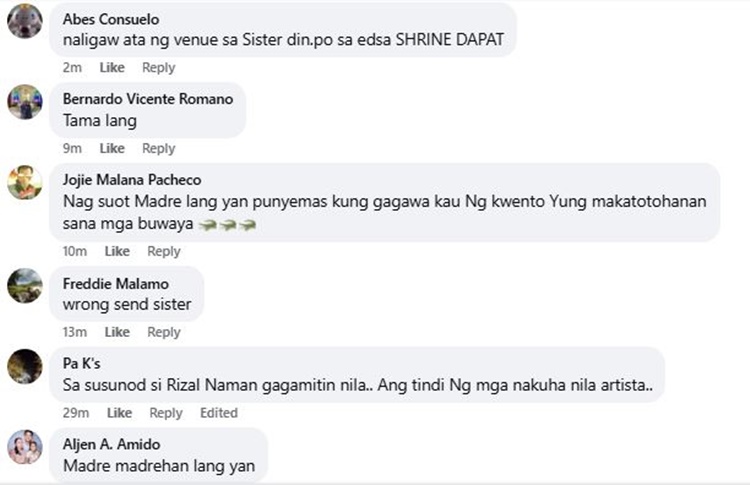Tap Pa K's profile picture
Image resolution: width=750 pixels, height=485 pixels.
click(25, 367)
